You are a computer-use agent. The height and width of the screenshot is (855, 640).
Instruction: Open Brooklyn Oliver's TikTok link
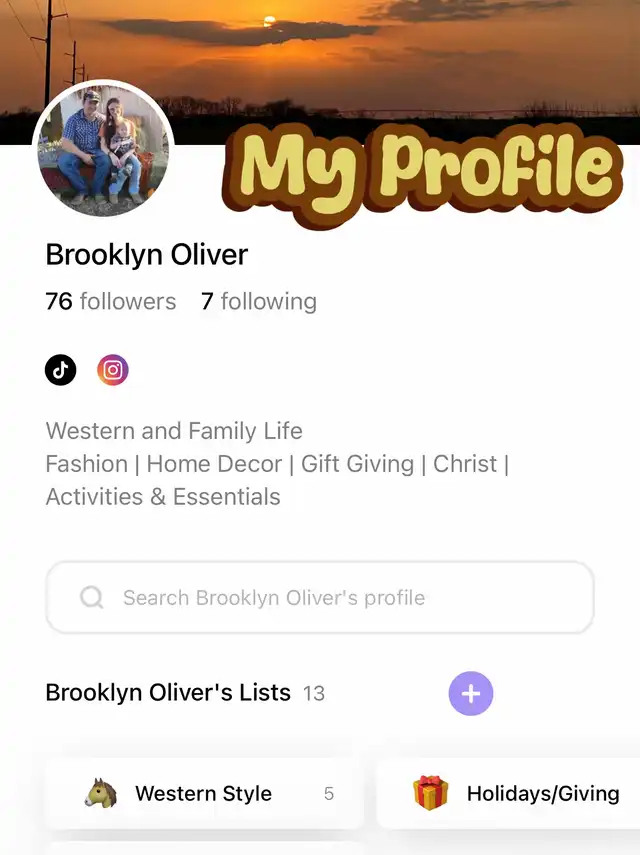click(61, 370)
